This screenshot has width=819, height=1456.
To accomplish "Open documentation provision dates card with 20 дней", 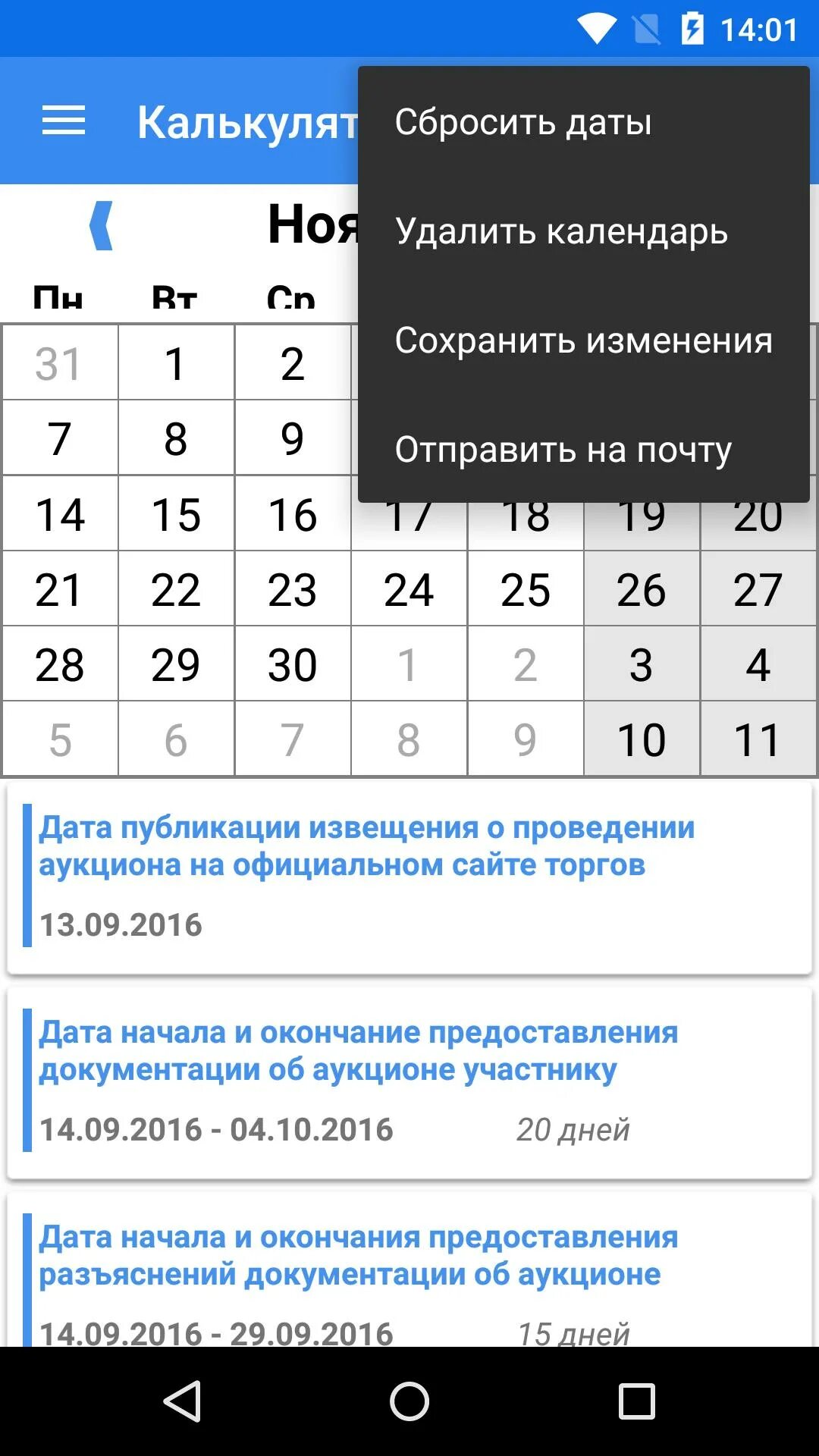I will [409, 1083].
